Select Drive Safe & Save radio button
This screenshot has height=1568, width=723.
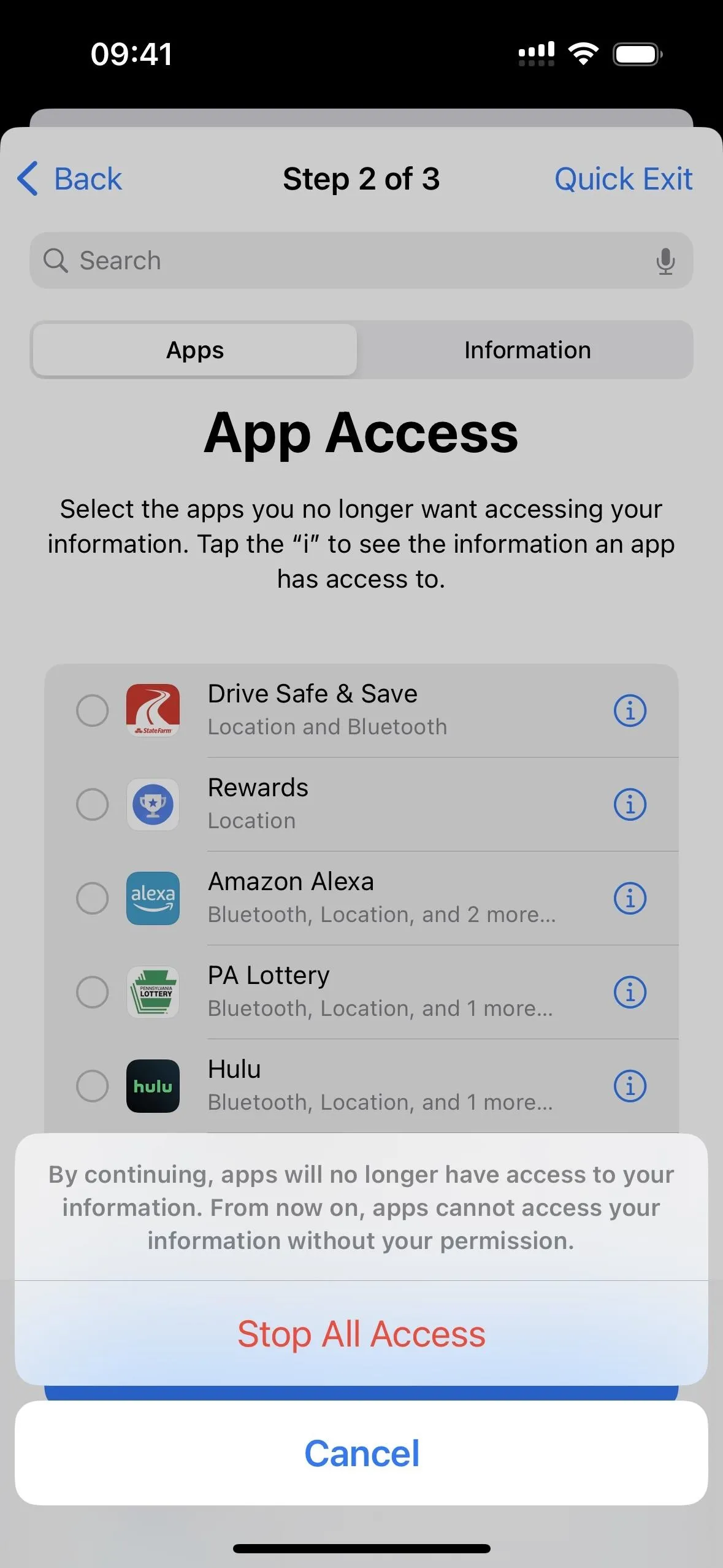click(x=93, y=710)
